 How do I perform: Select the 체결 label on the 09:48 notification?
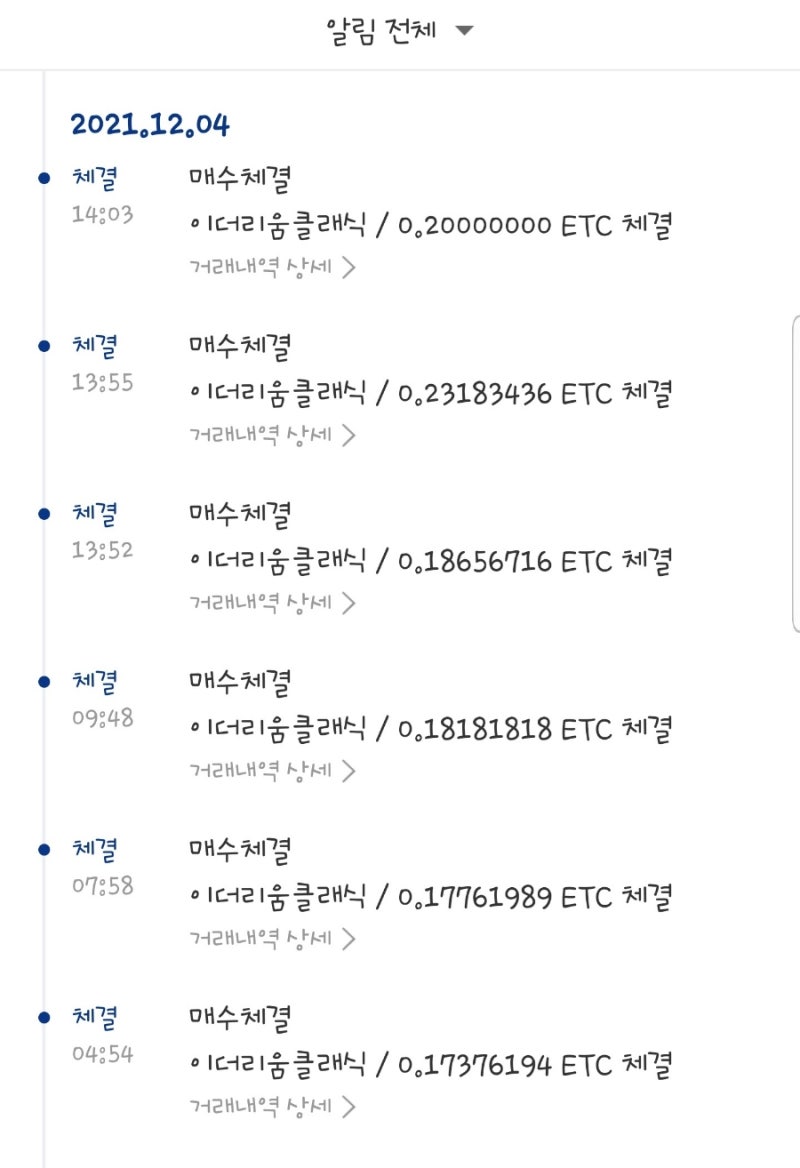click(x=91, y=682)
